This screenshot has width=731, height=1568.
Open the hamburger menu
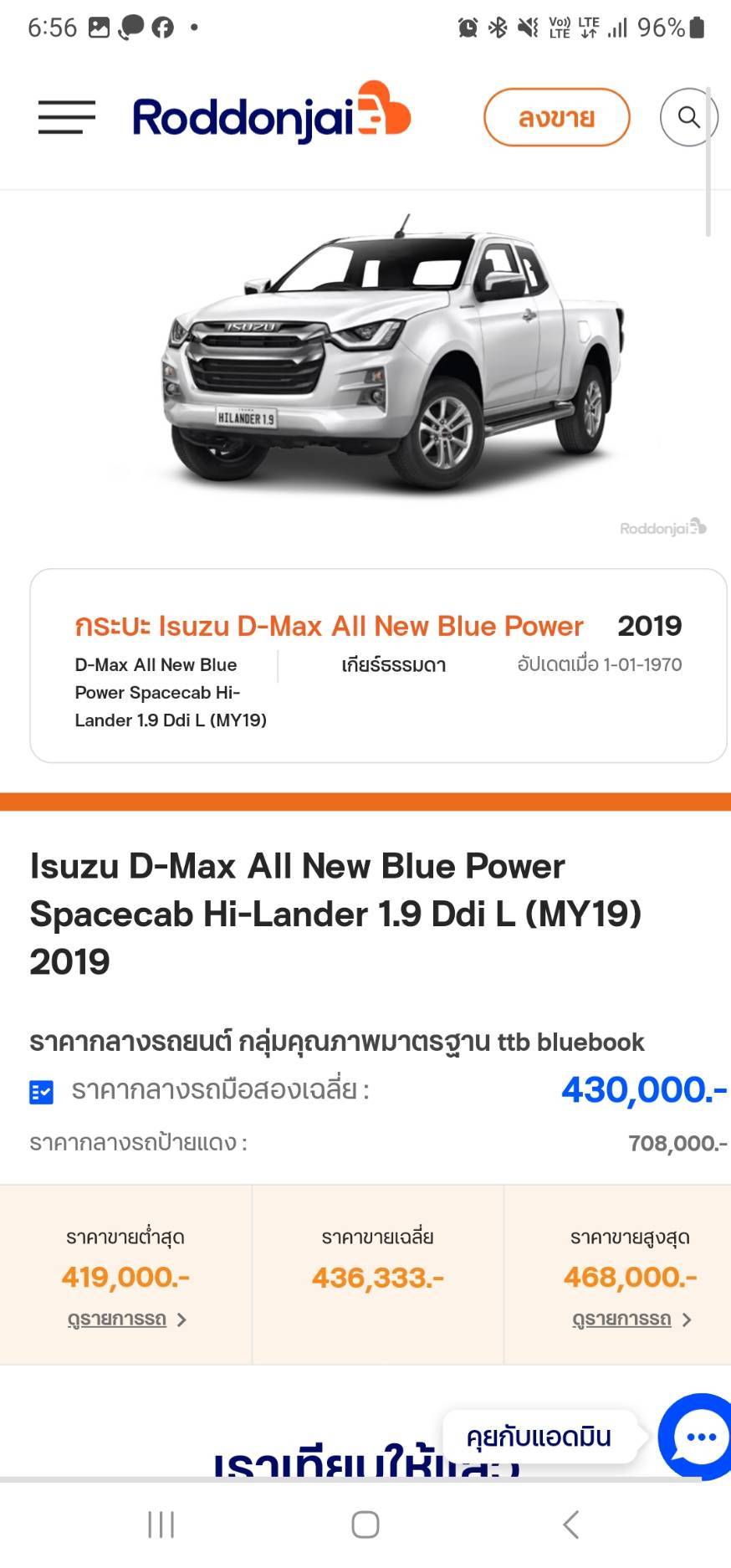[67, 117]
